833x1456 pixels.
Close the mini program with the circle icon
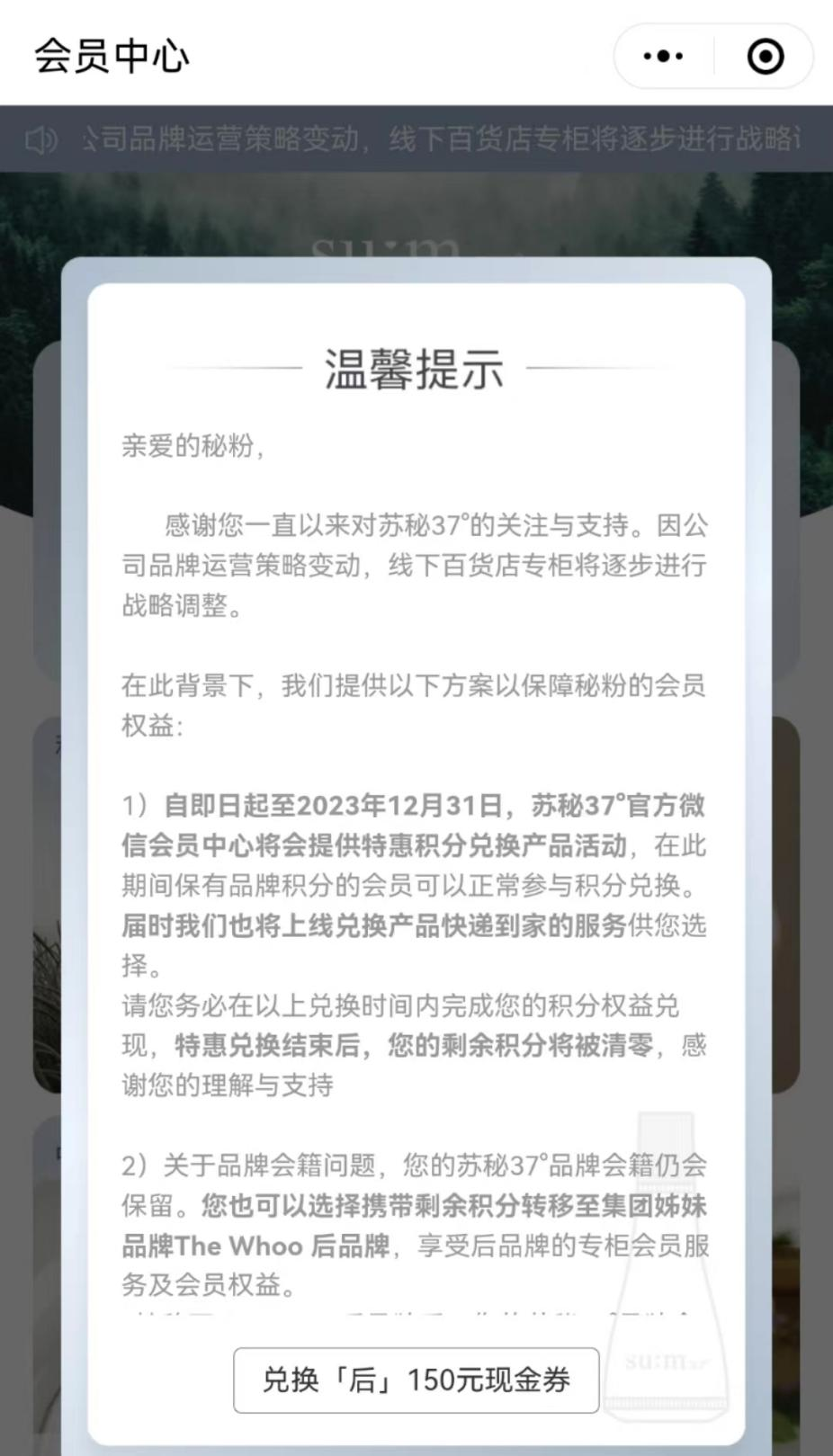(766, 56)
